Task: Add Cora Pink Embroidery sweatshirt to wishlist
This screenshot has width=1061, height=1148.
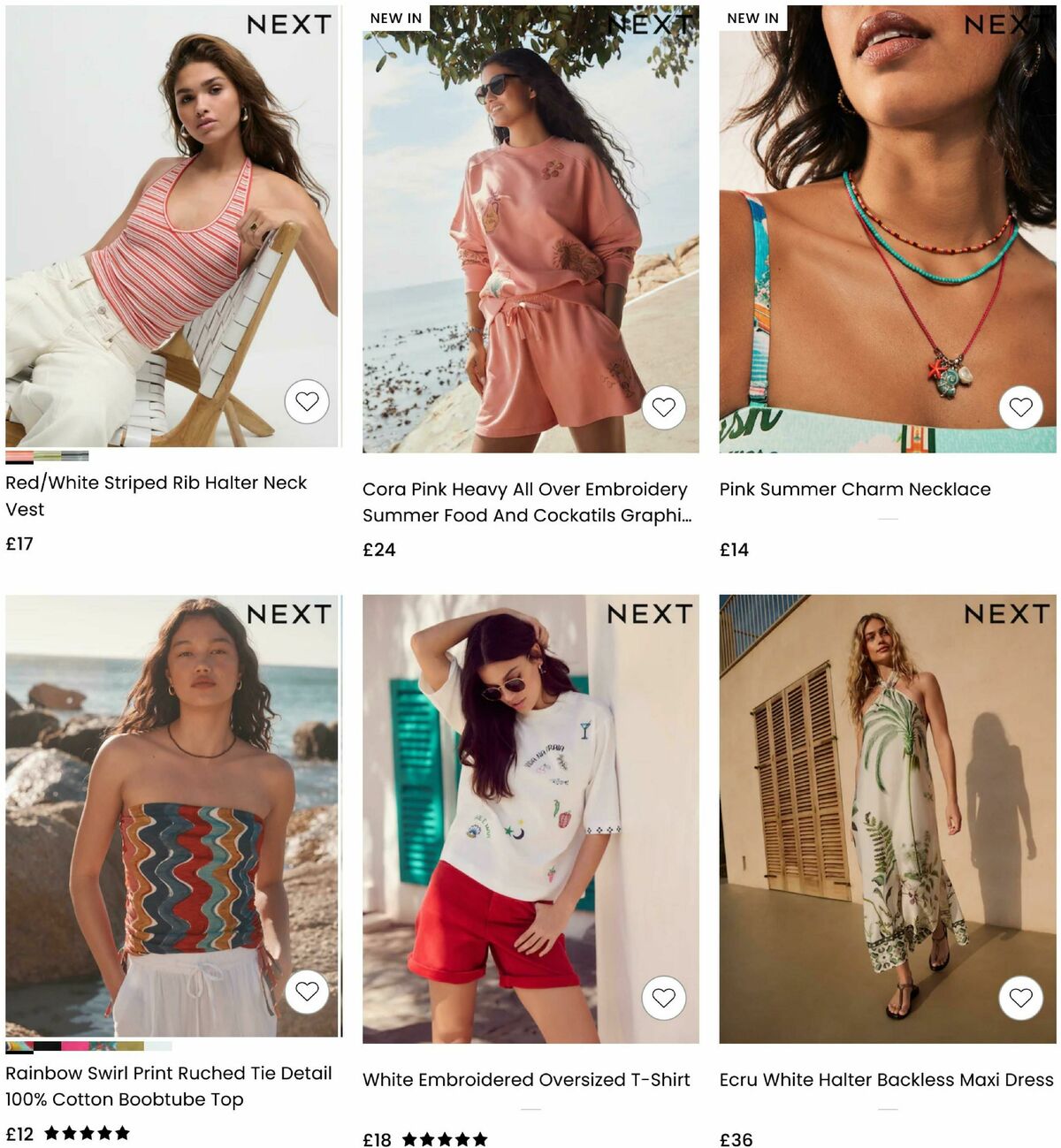Action: tap(663, 407)
